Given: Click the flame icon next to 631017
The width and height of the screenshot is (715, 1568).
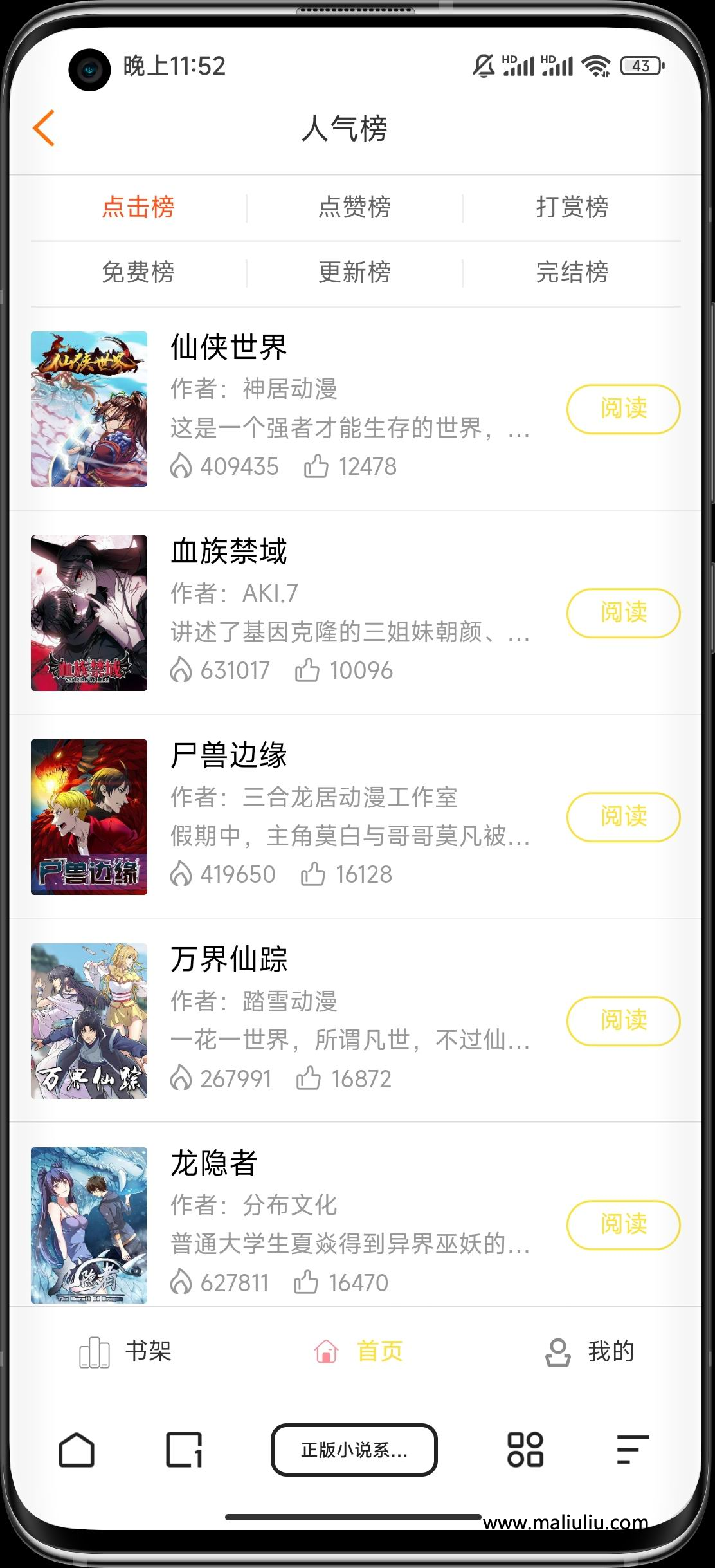Looking at the screenshot, I should [182, 669].
